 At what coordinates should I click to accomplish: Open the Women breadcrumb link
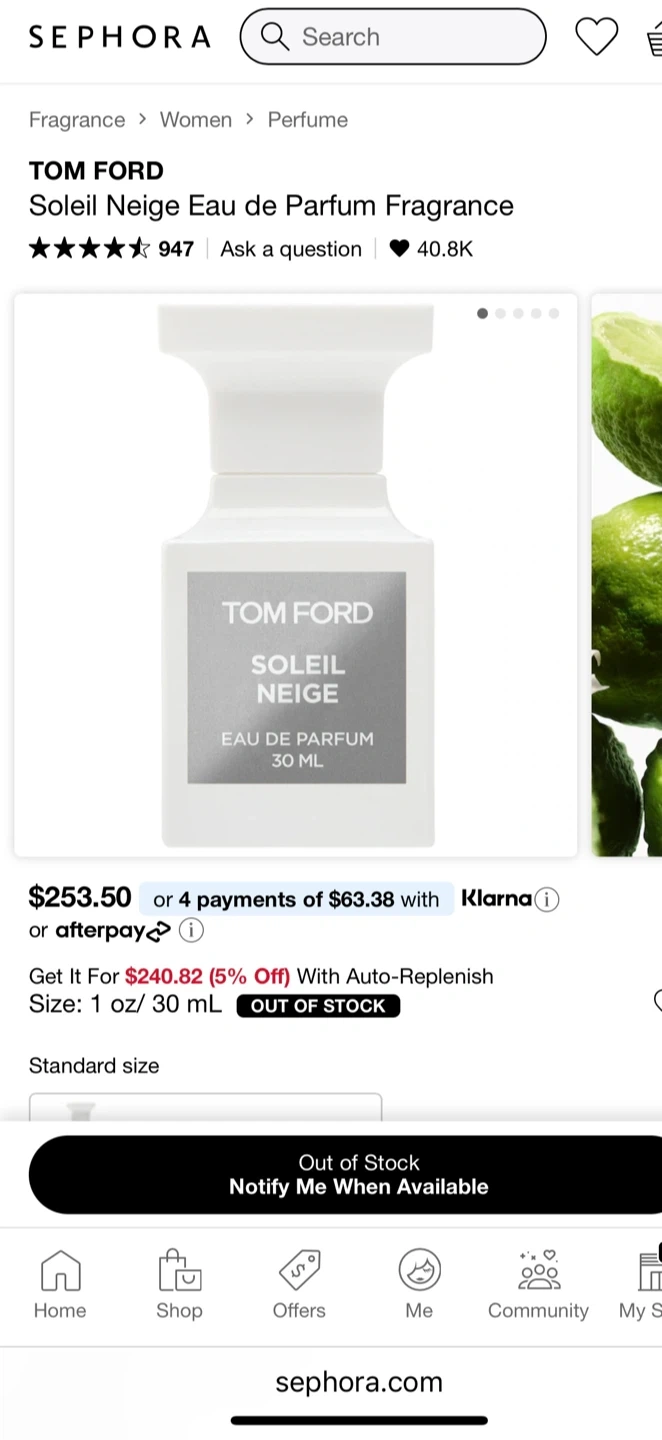click(196, 120)
